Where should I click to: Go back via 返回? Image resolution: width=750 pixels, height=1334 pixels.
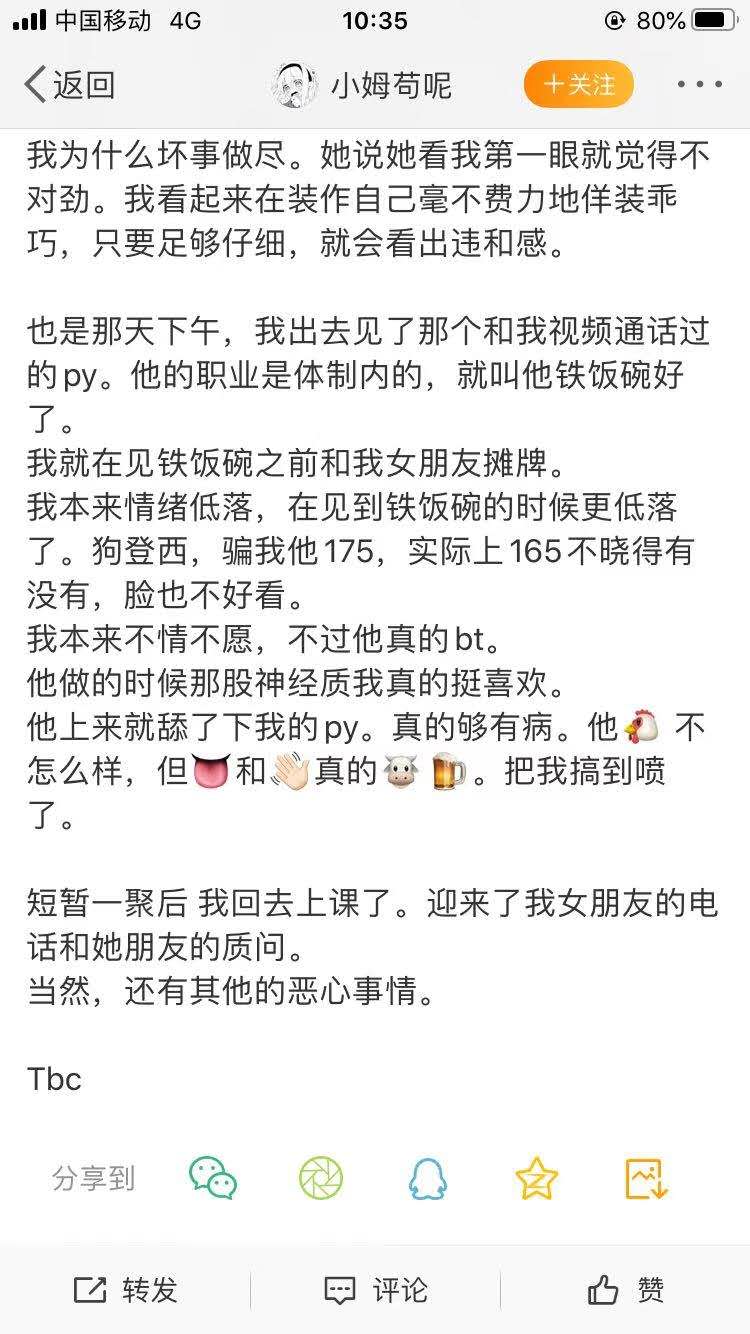tap(68, 86)
